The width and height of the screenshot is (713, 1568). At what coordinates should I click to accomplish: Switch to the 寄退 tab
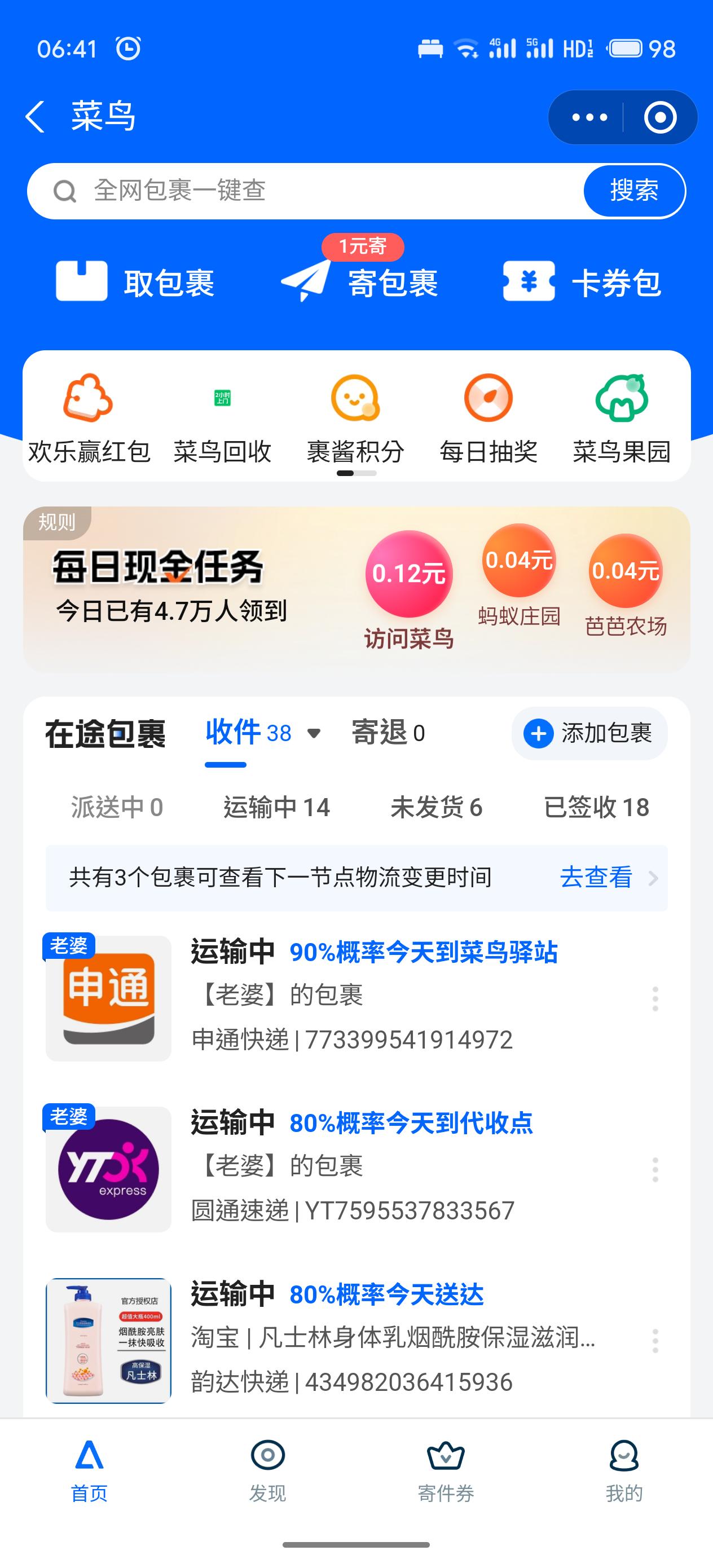coord(389,733)
